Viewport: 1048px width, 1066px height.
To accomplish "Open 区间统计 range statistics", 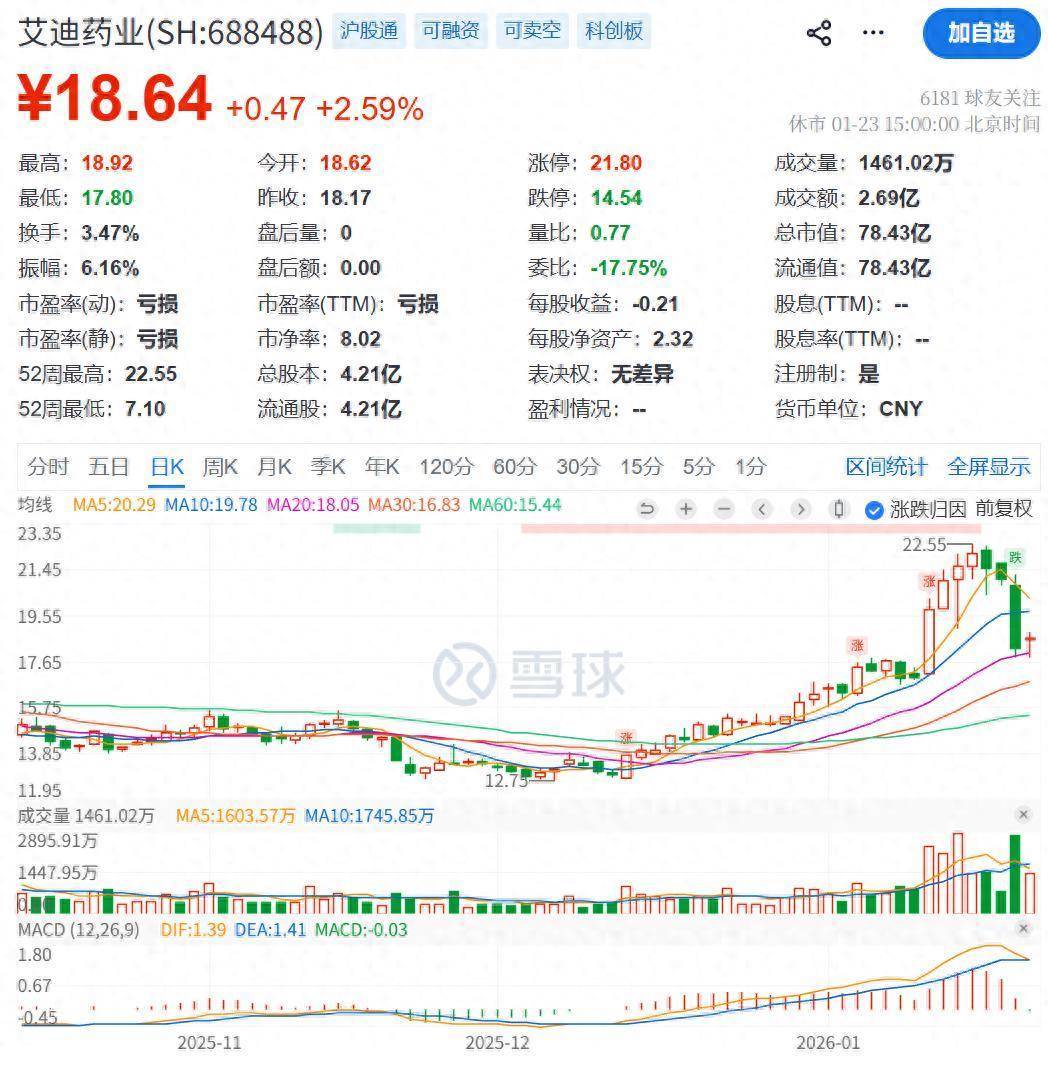I will 886,467.
